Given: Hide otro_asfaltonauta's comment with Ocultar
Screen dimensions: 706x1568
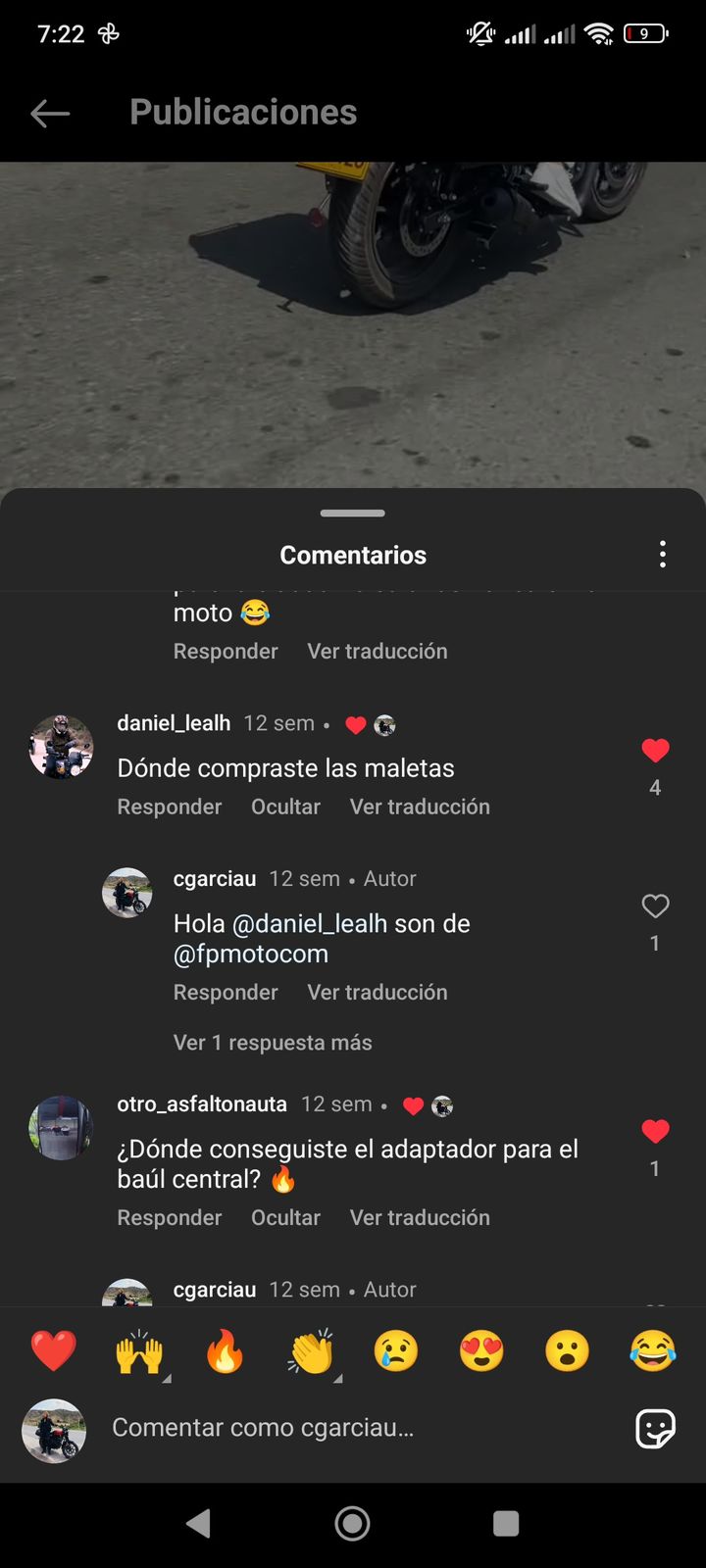Looking at the screenshot, I should tap(285, 1217).
